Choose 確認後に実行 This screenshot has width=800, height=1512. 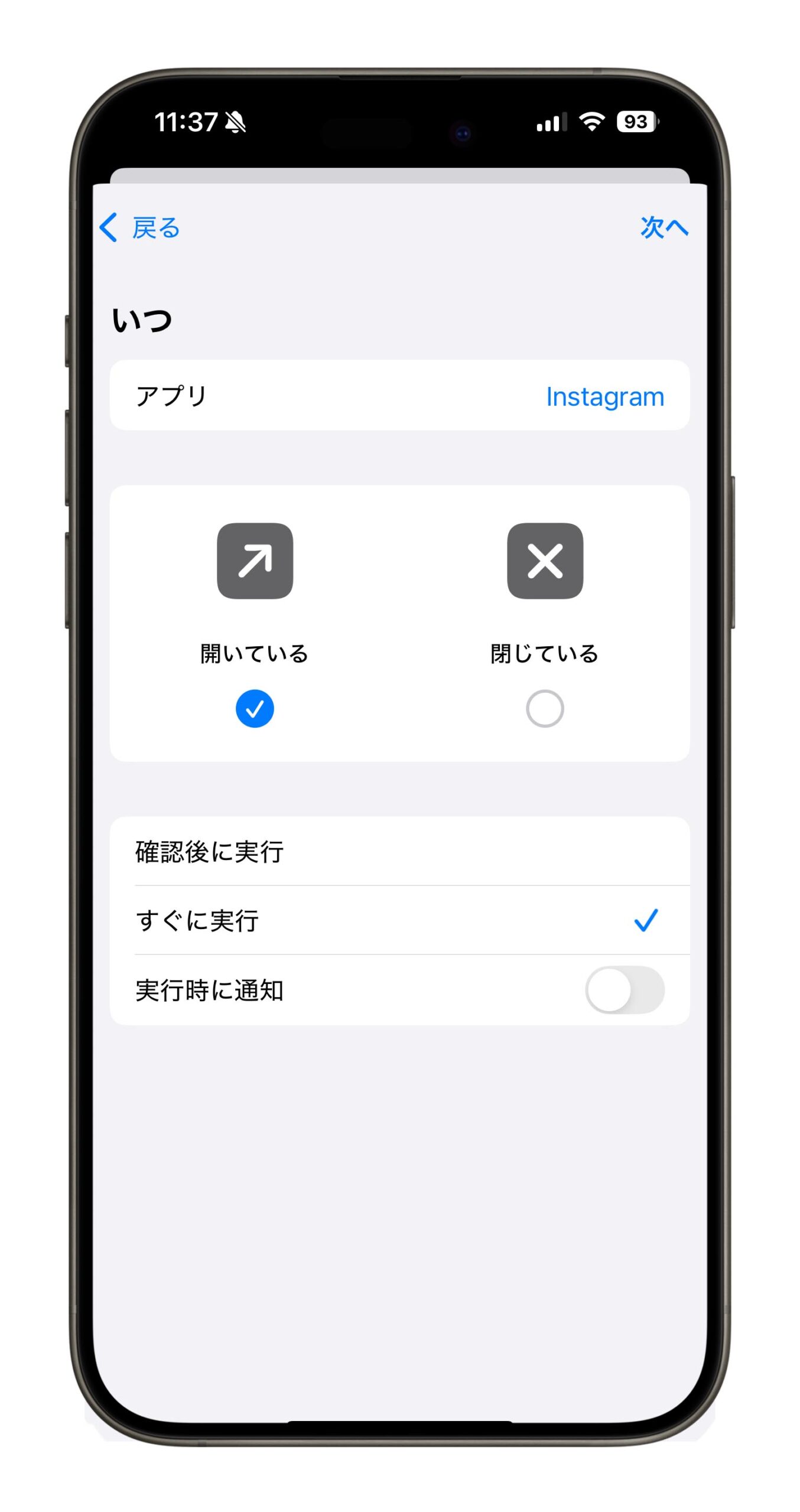coord(399,851)
